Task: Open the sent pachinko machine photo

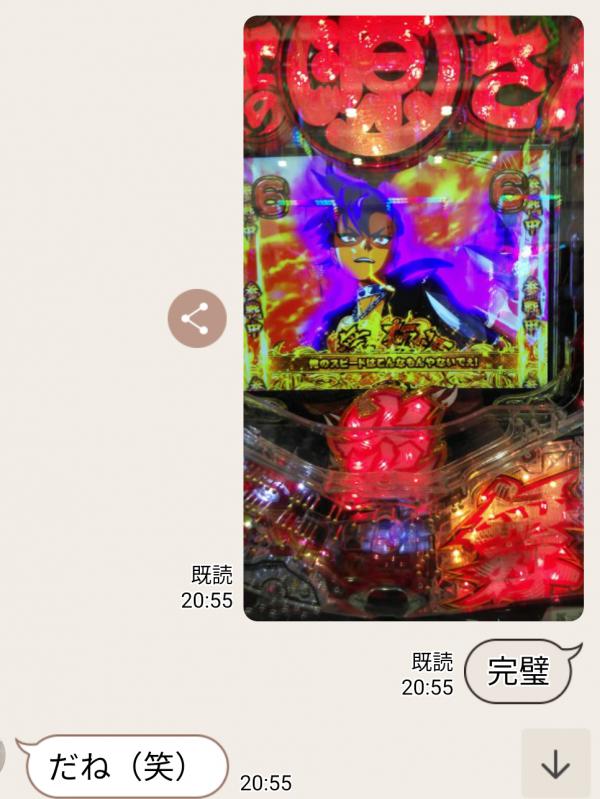Action: 413,318
